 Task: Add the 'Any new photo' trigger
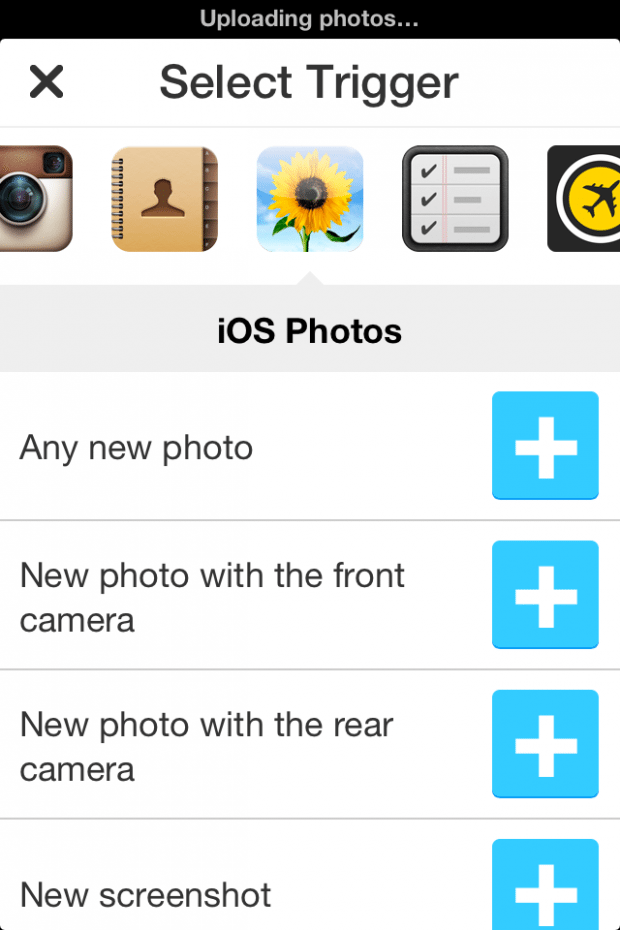coord(545,446)
